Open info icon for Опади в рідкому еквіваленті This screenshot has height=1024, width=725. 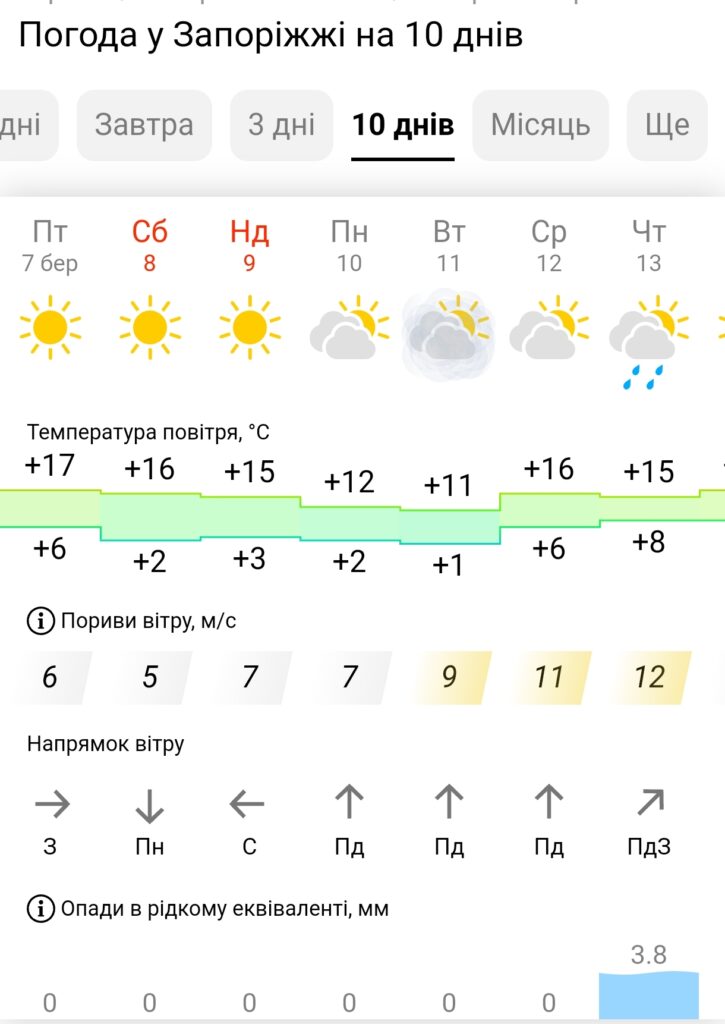tap(41, 909)
